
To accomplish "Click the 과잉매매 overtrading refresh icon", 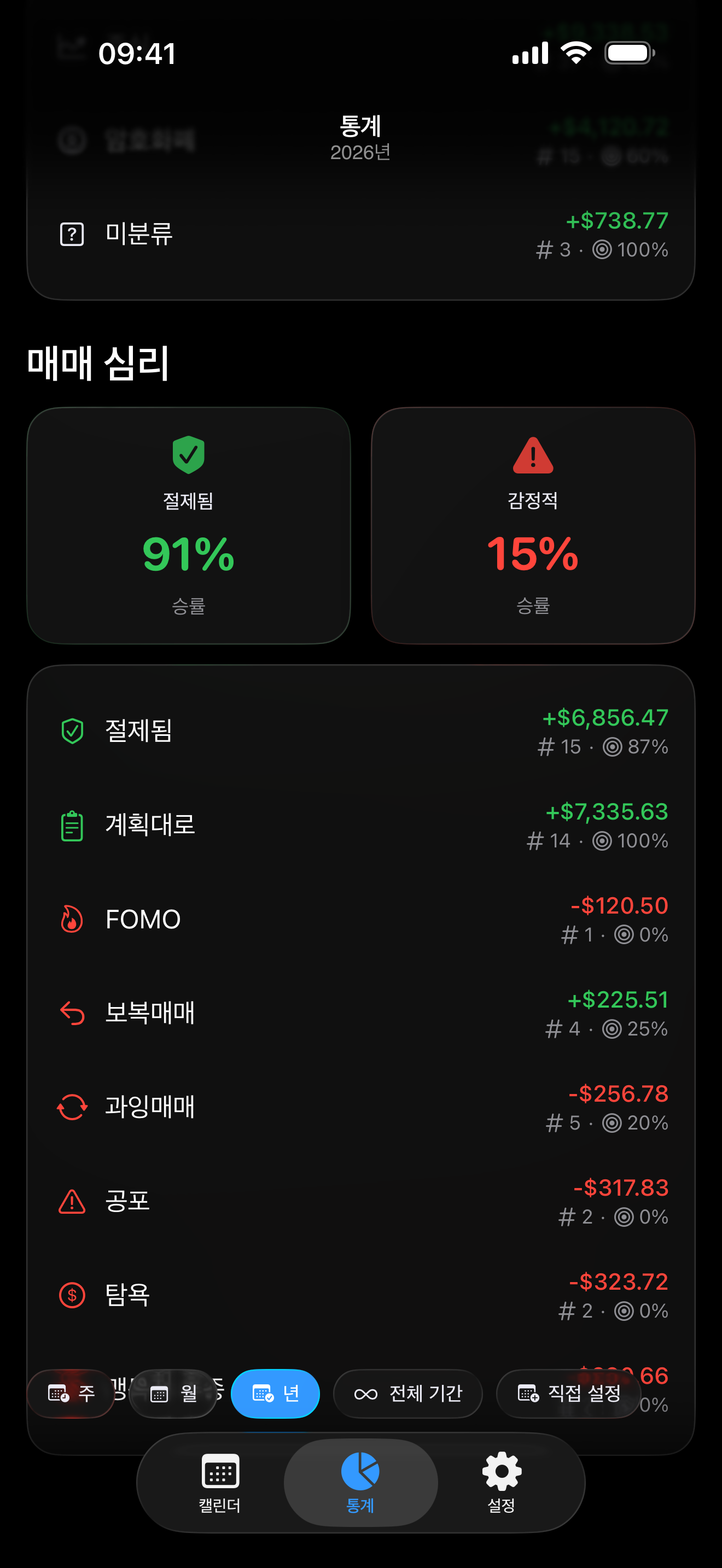I will pos(71,1108).
